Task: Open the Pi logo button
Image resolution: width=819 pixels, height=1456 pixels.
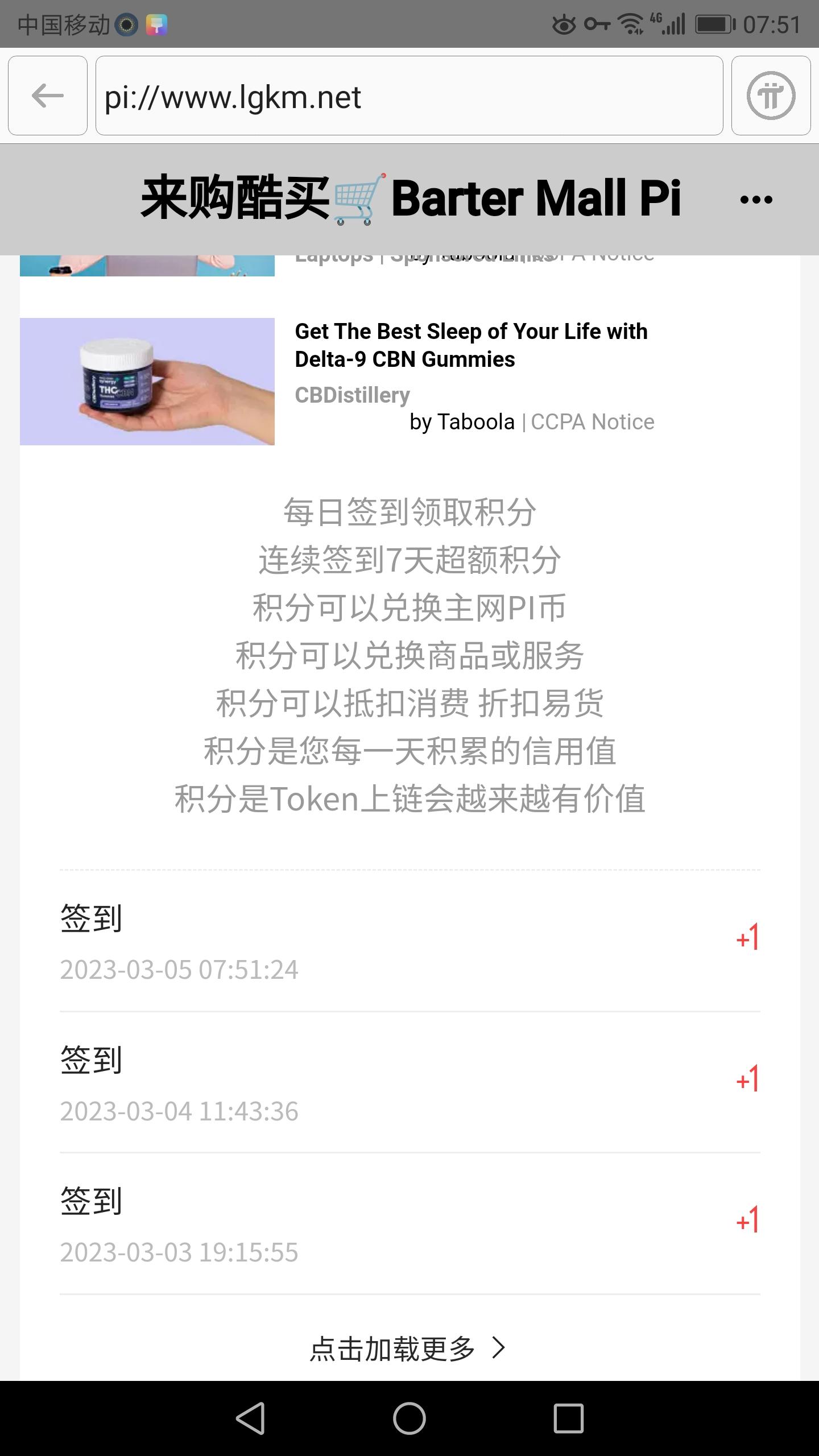Action: pos(771,96)
